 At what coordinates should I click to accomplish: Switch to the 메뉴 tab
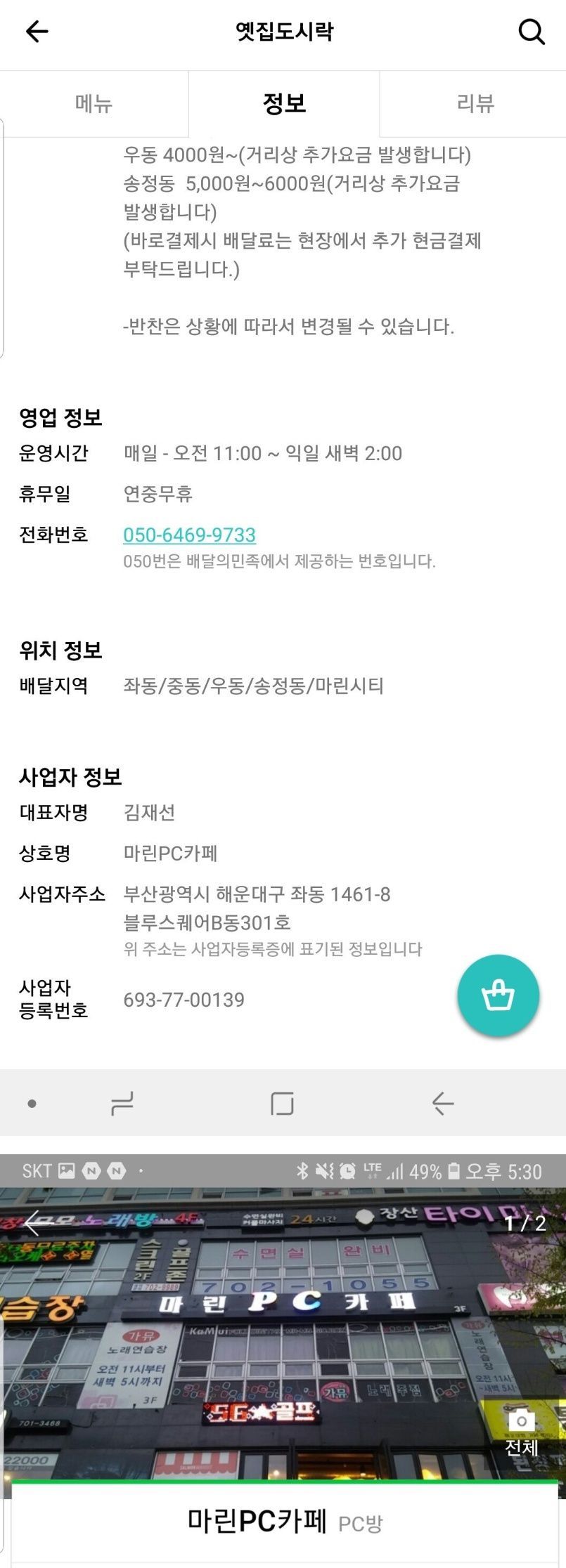point(94,104)
